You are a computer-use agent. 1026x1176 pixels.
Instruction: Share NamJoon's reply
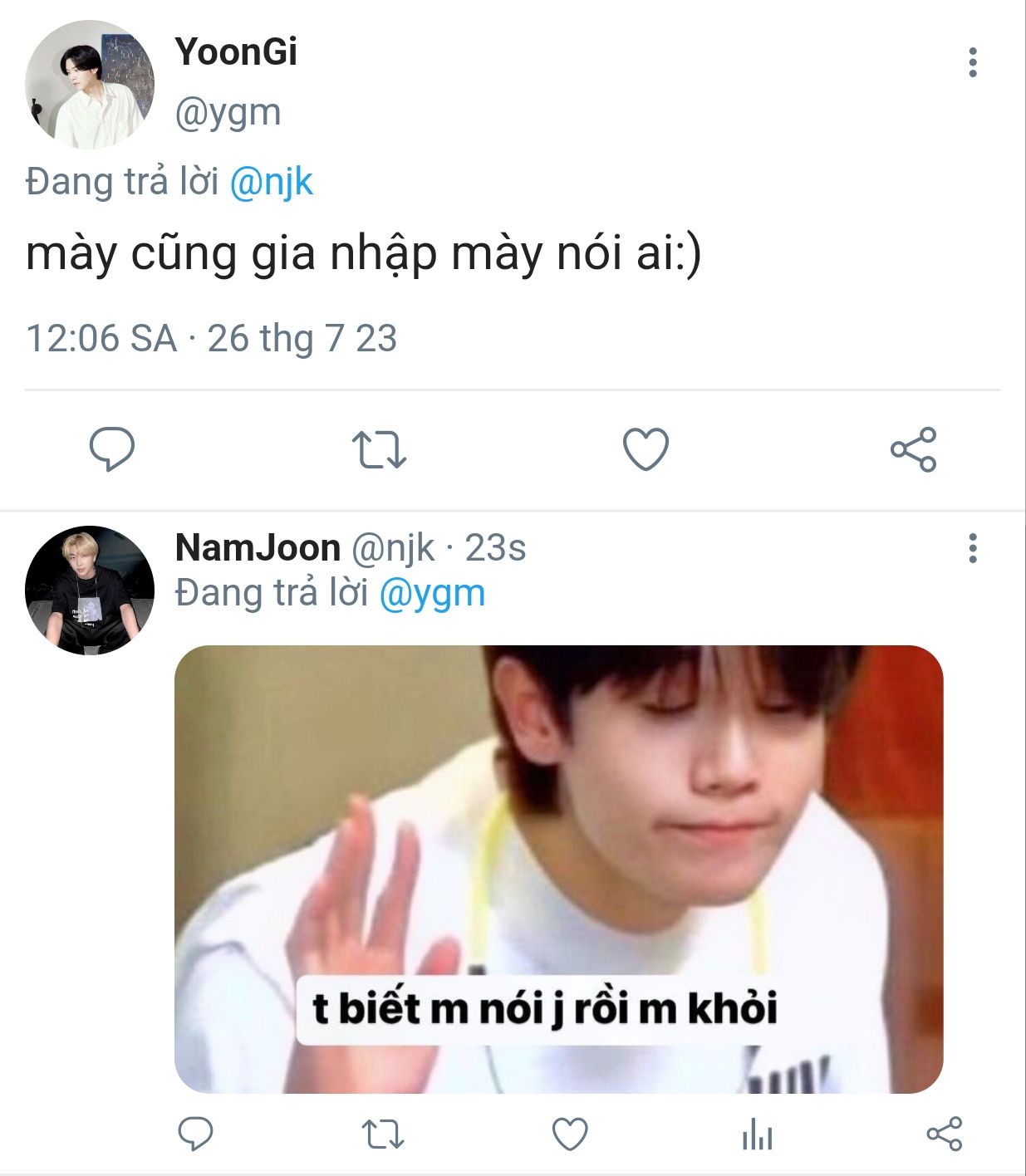pos(944,1134)
